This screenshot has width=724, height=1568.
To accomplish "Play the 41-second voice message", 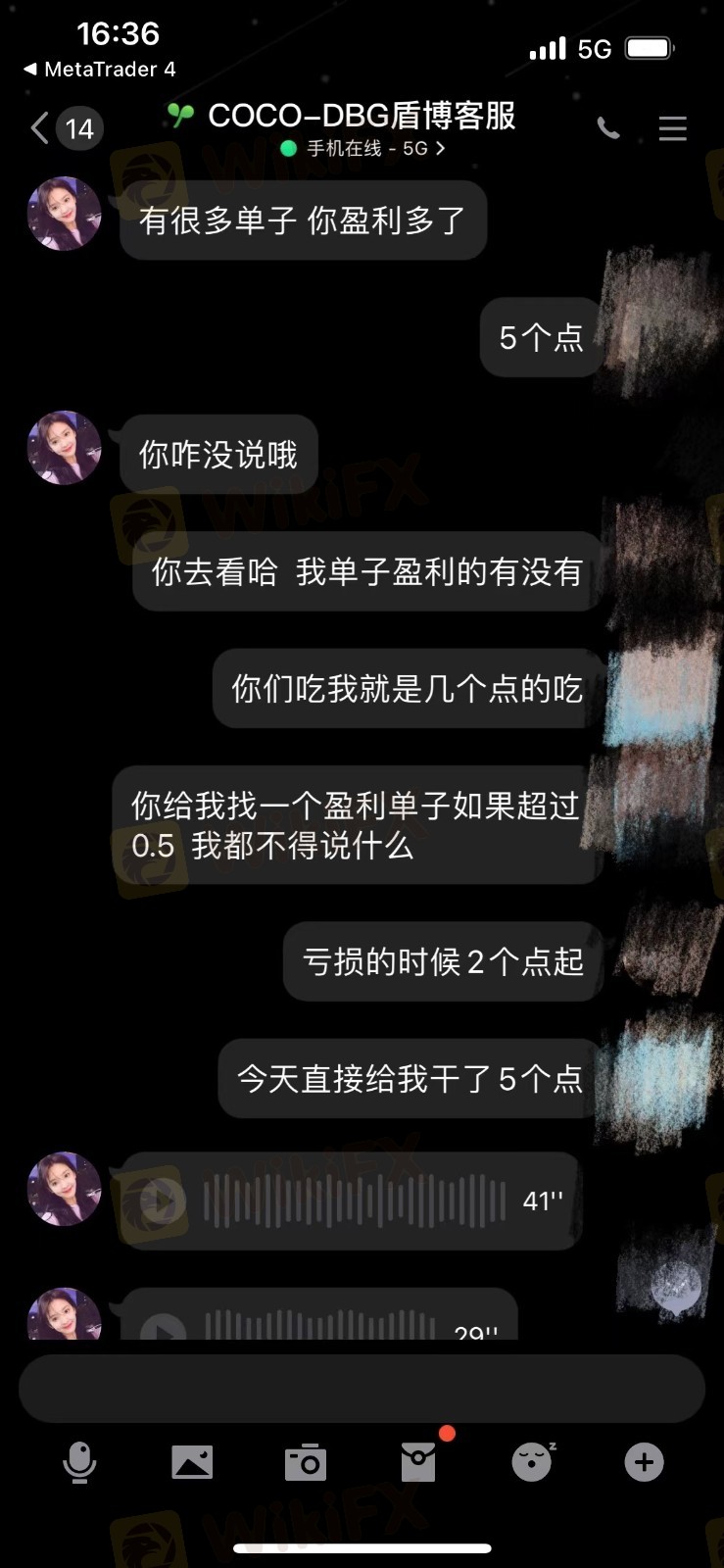I will click(163, 1200).
